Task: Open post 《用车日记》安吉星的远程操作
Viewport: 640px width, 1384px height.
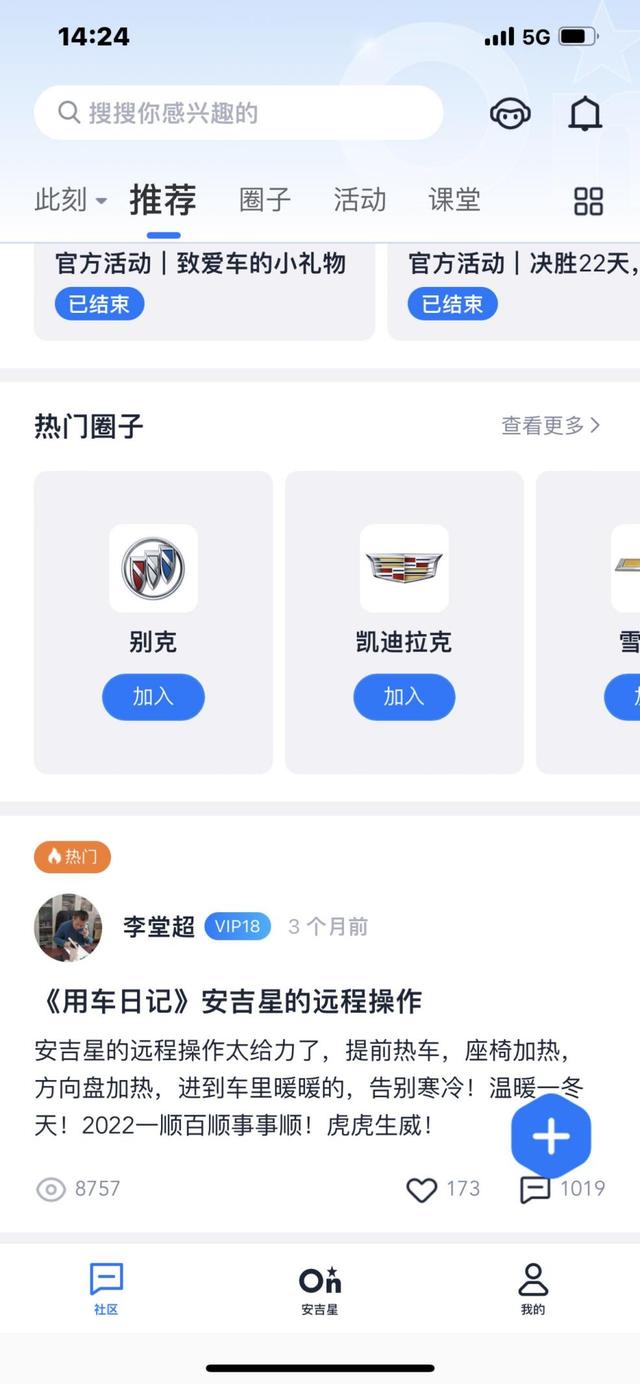Action: coord(228,1000)
